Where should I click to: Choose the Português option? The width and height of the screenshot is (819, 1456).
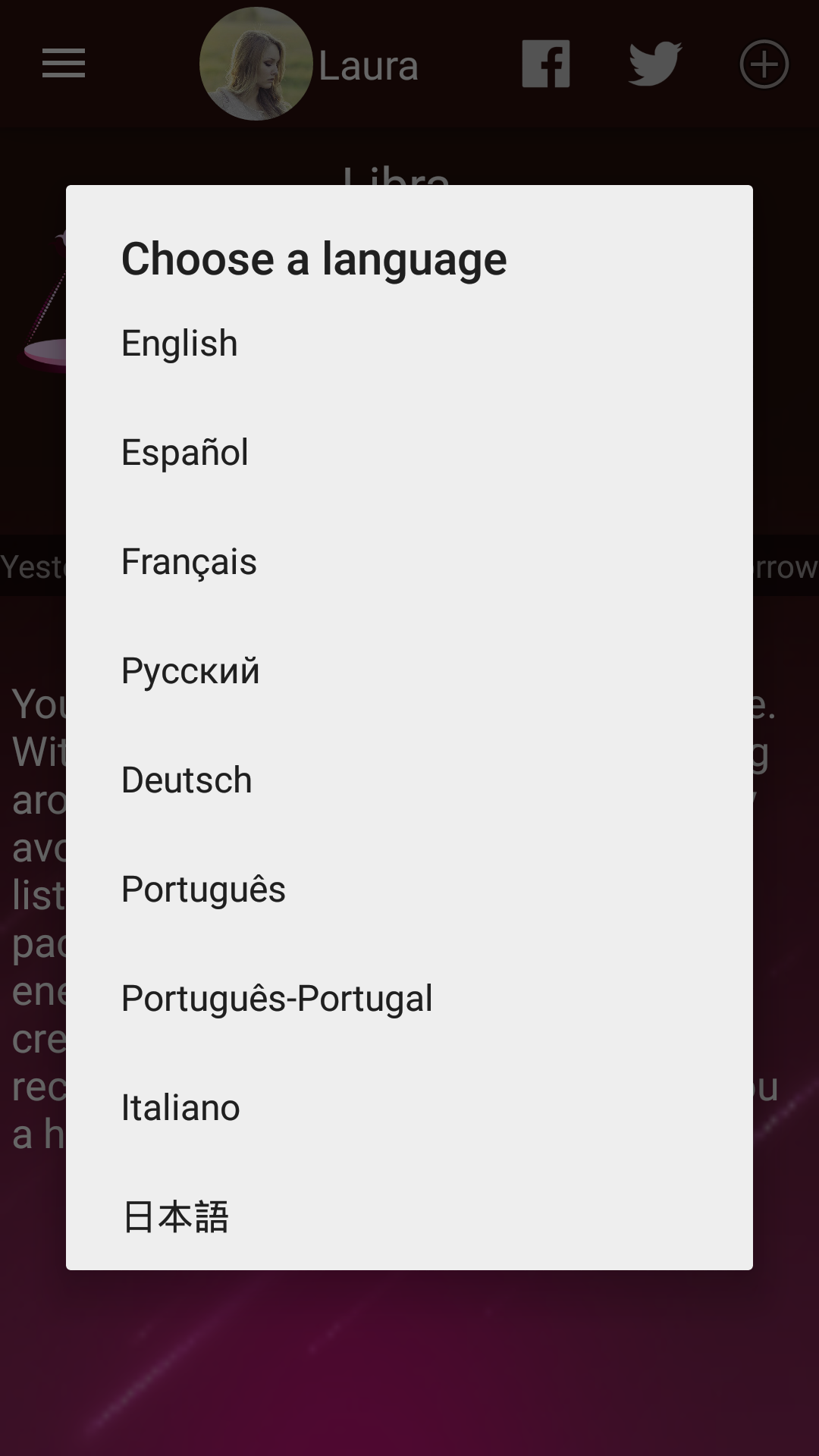coord(409,890)
